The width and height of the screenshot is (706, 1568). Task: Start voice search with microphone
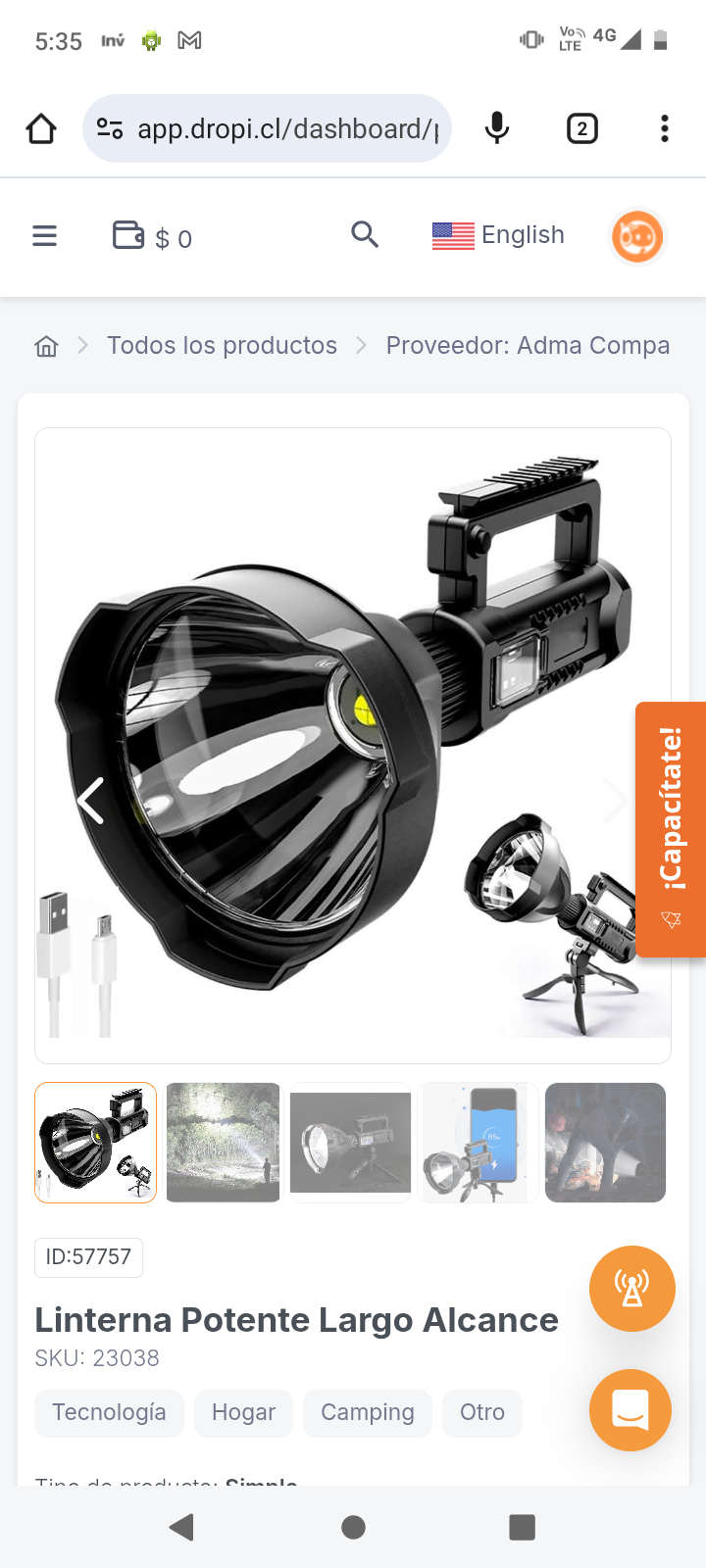click(x=497, y=128)
